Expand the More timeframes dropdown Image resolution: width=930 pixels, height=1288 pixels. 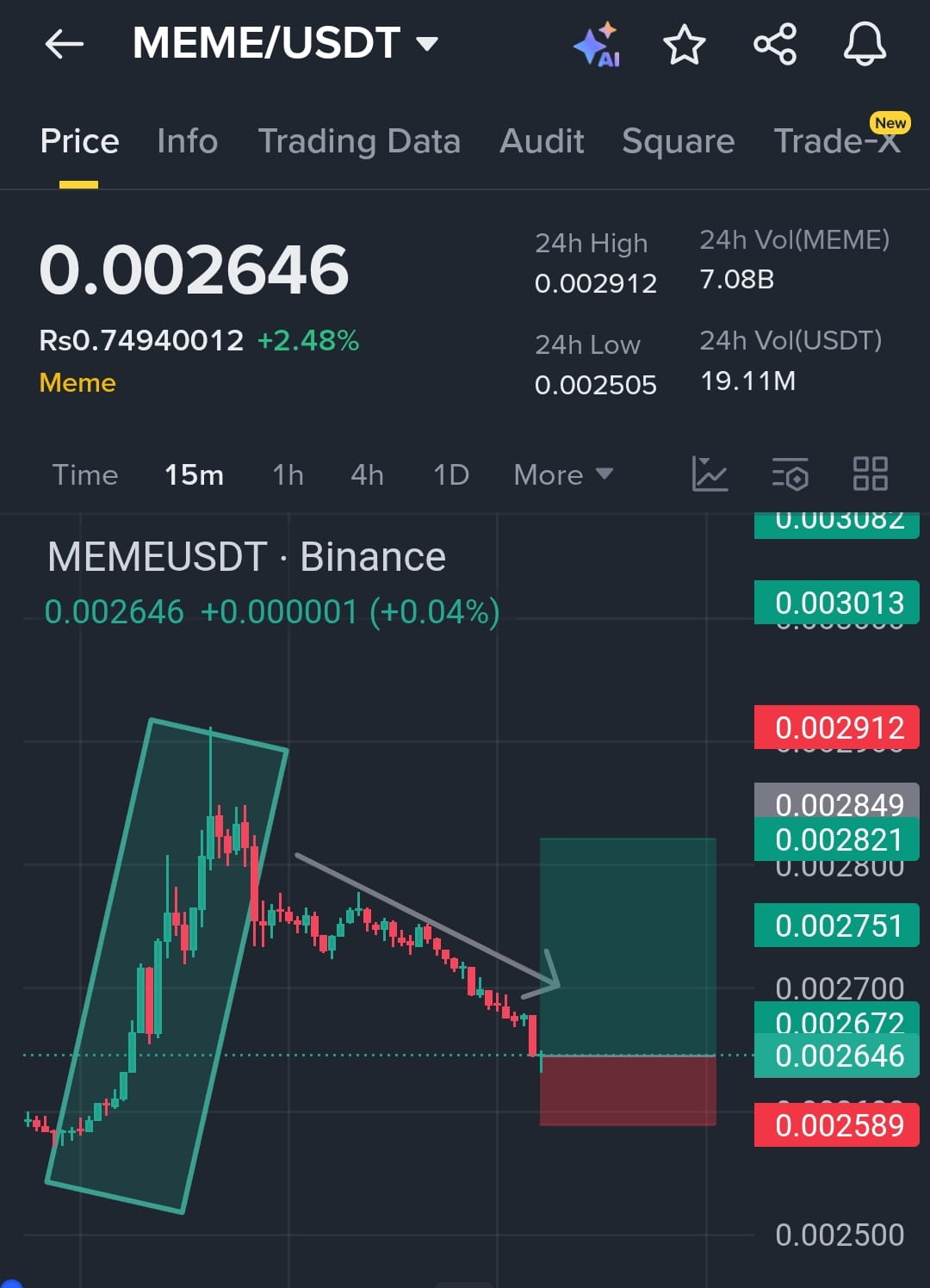pyautogui.click(x=563, y=474)
